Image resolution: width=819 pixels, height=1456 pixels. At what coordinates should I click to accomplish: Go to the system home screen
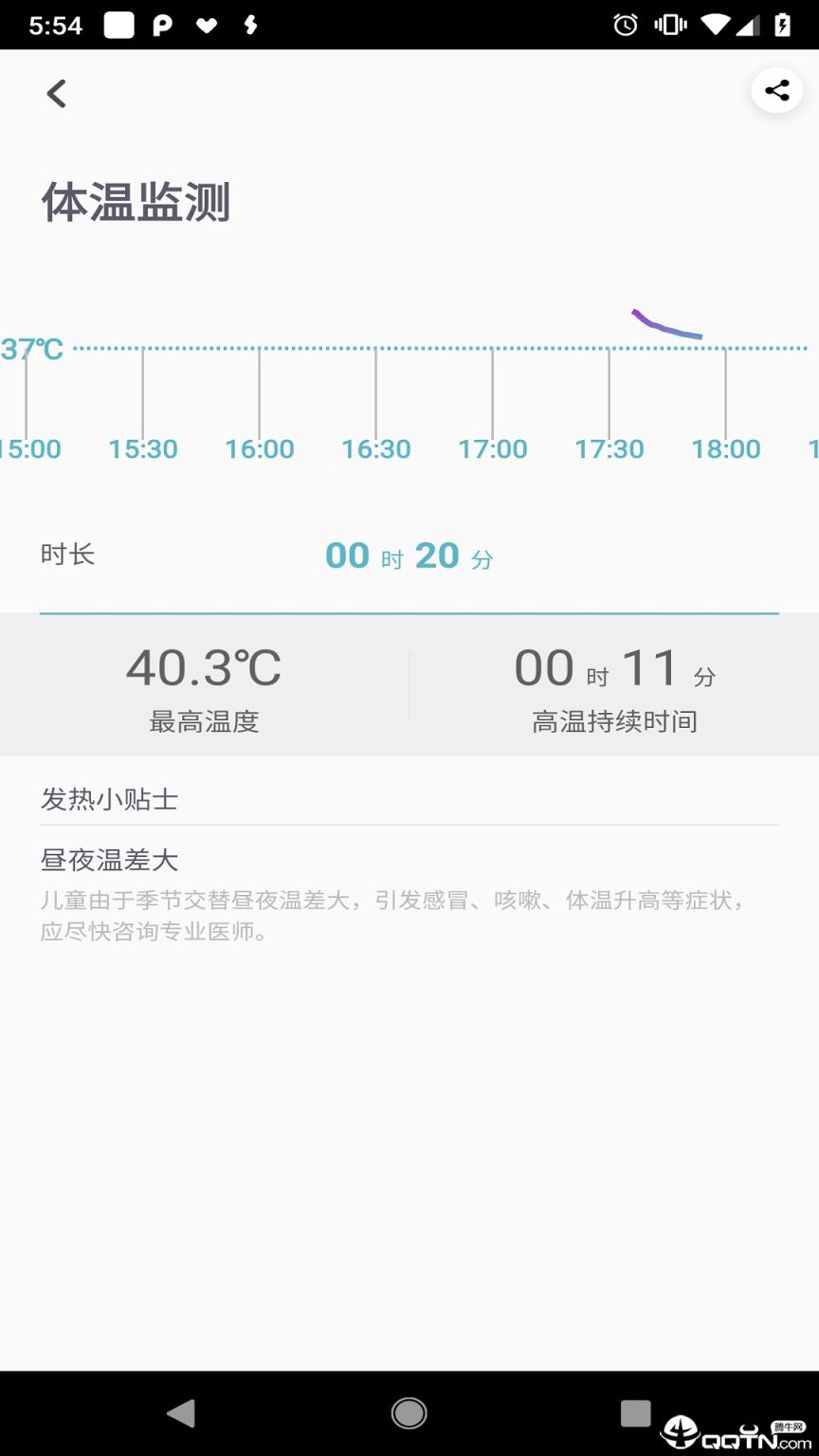pos(409,1413)
